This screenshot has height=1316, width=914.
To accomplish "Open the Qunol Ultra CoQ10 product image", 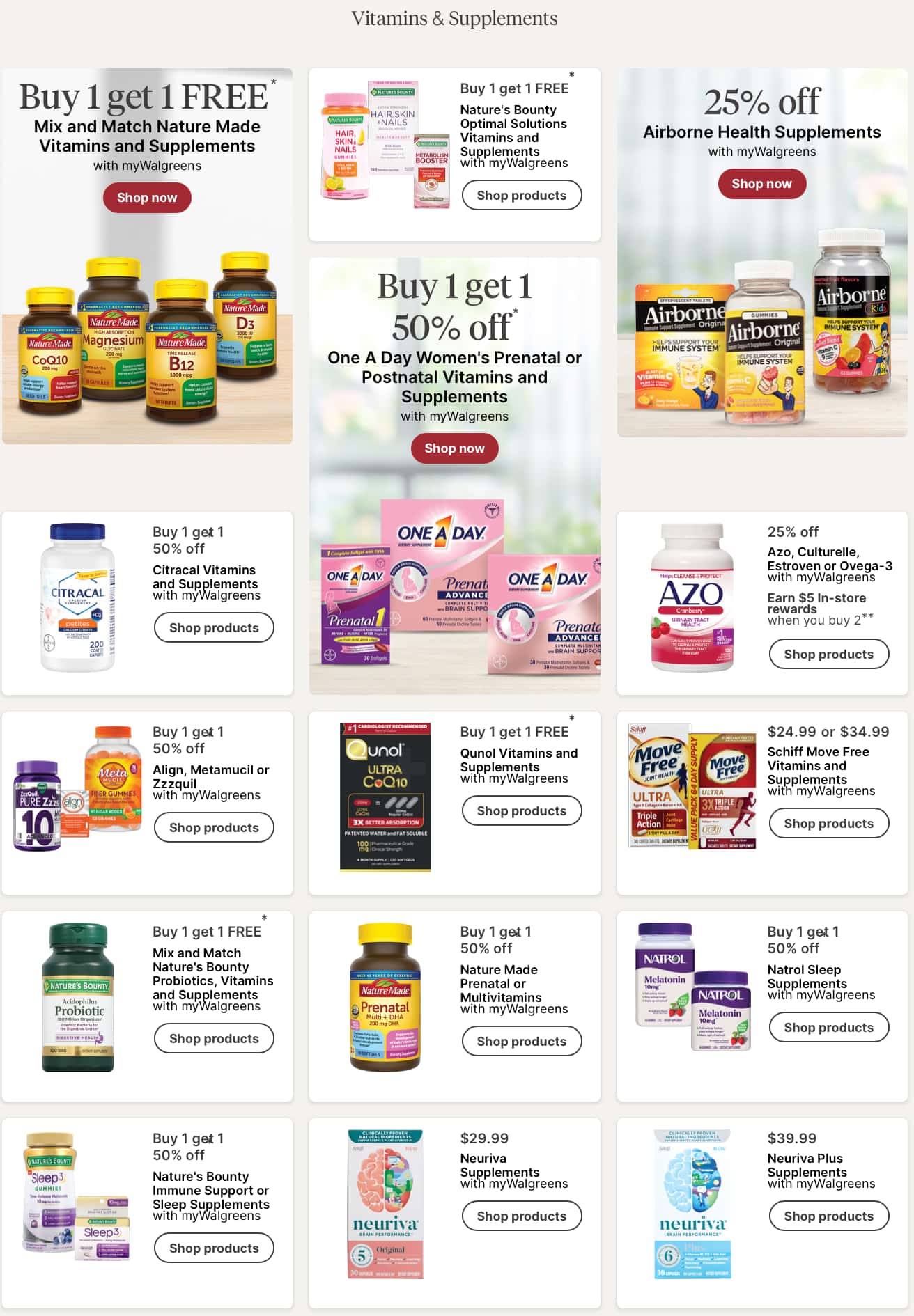I will click(x=385, y=797).
